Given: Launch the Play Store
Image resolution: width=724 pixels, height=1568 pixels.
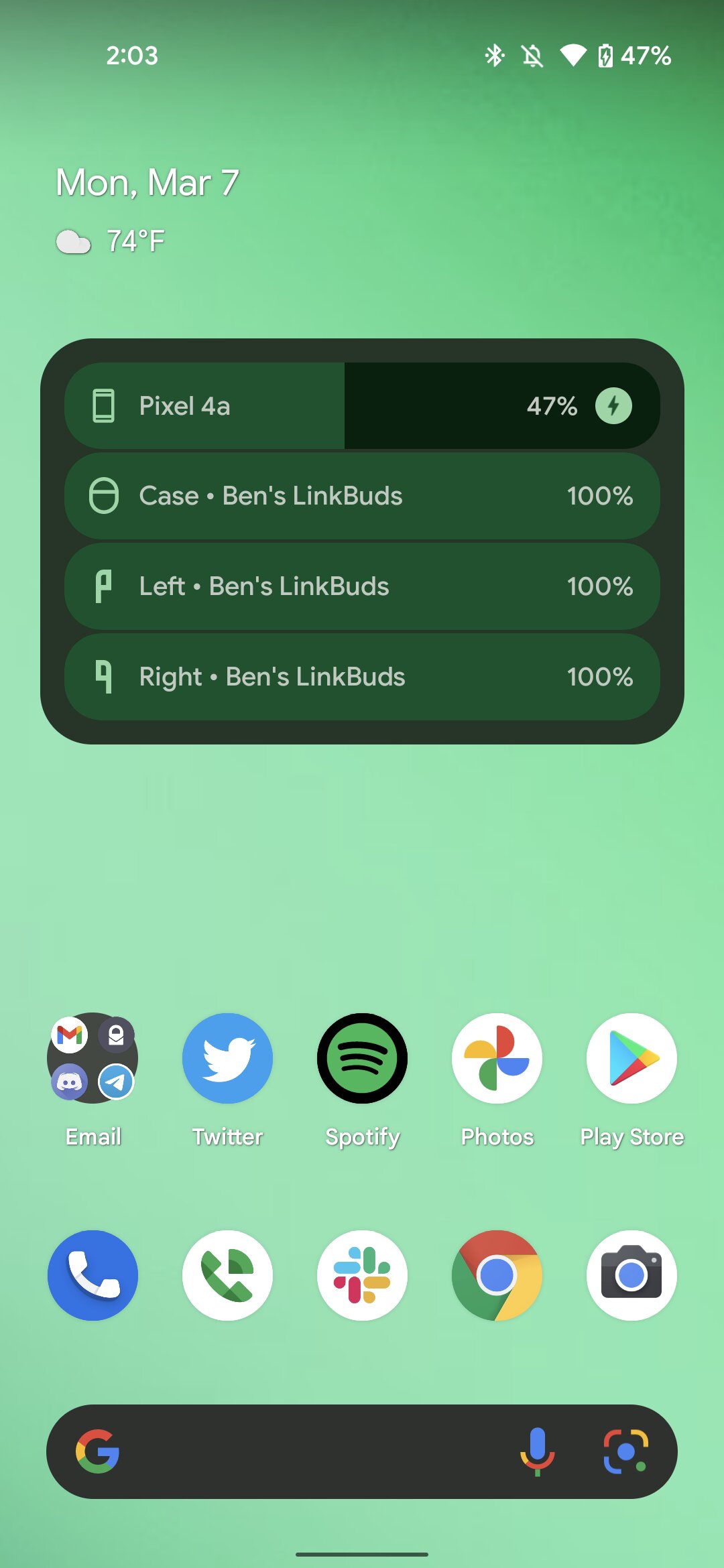Looking at the screenshot, I should point(631,1058).
